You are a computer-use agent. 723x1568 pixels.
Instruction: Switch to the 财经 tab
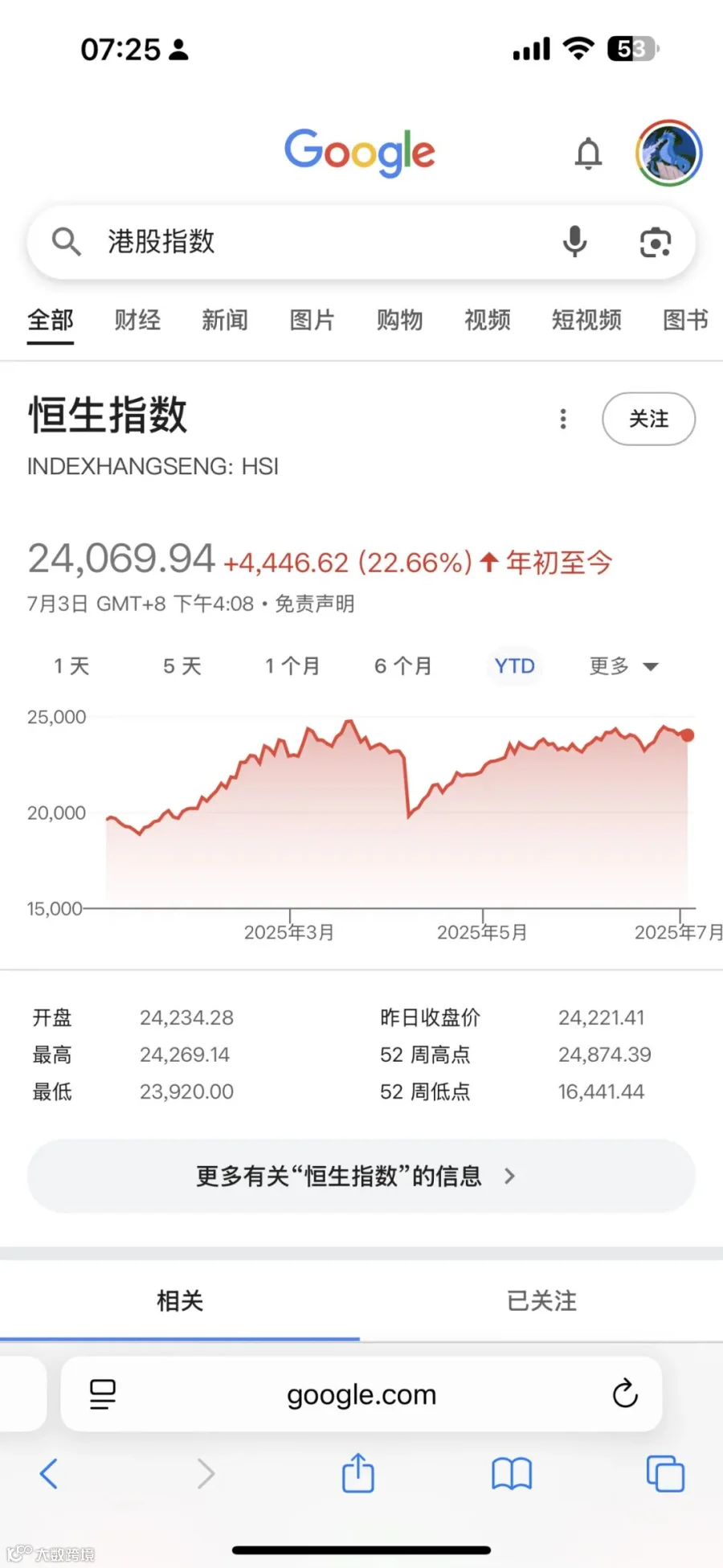137,320
